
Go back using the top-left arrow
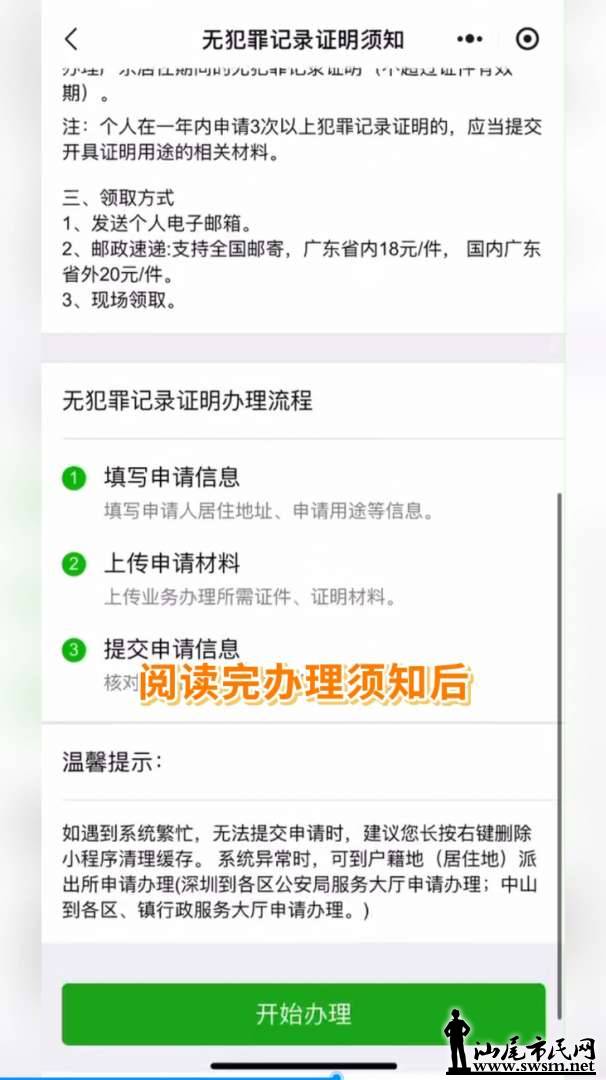71,39
